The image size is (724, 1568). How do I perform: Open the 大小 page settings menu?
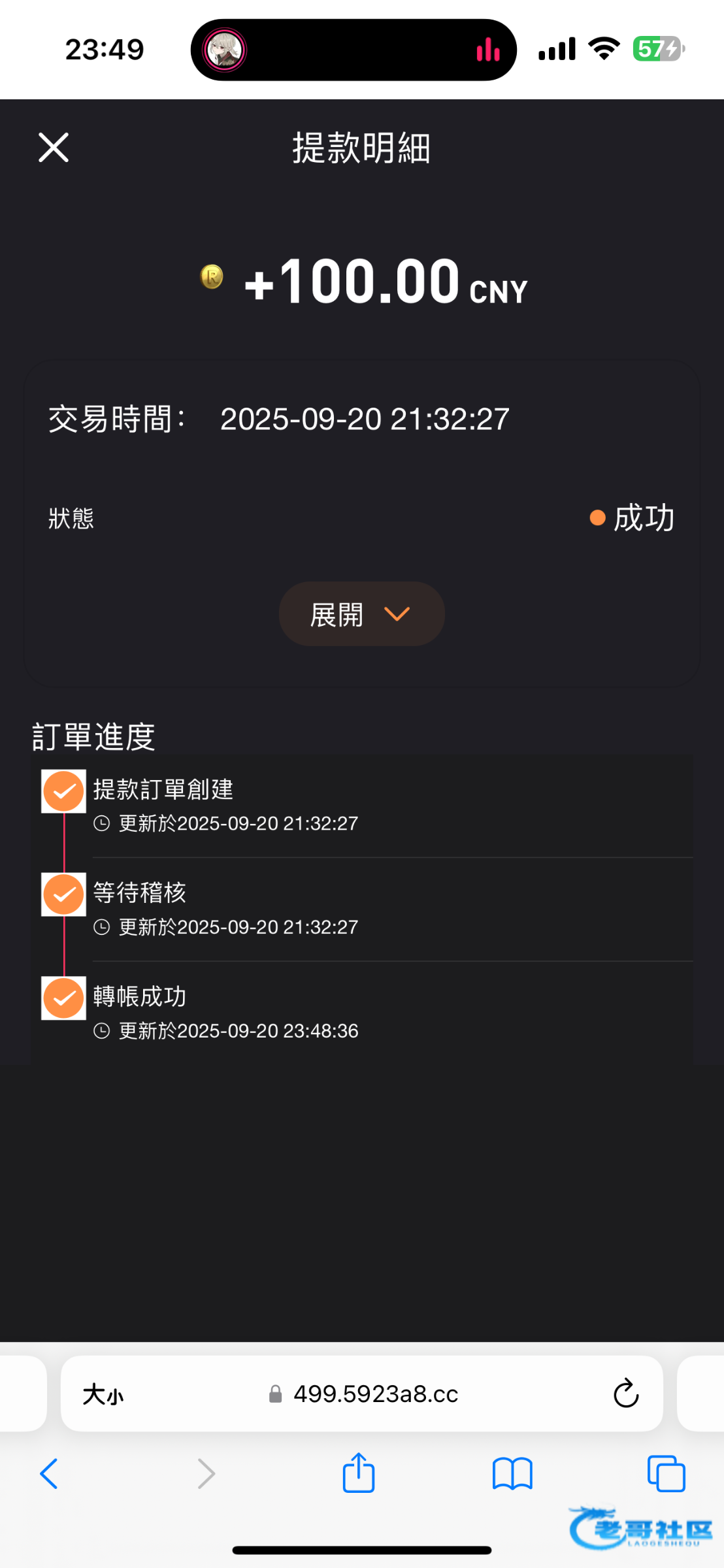[103, 1395]
